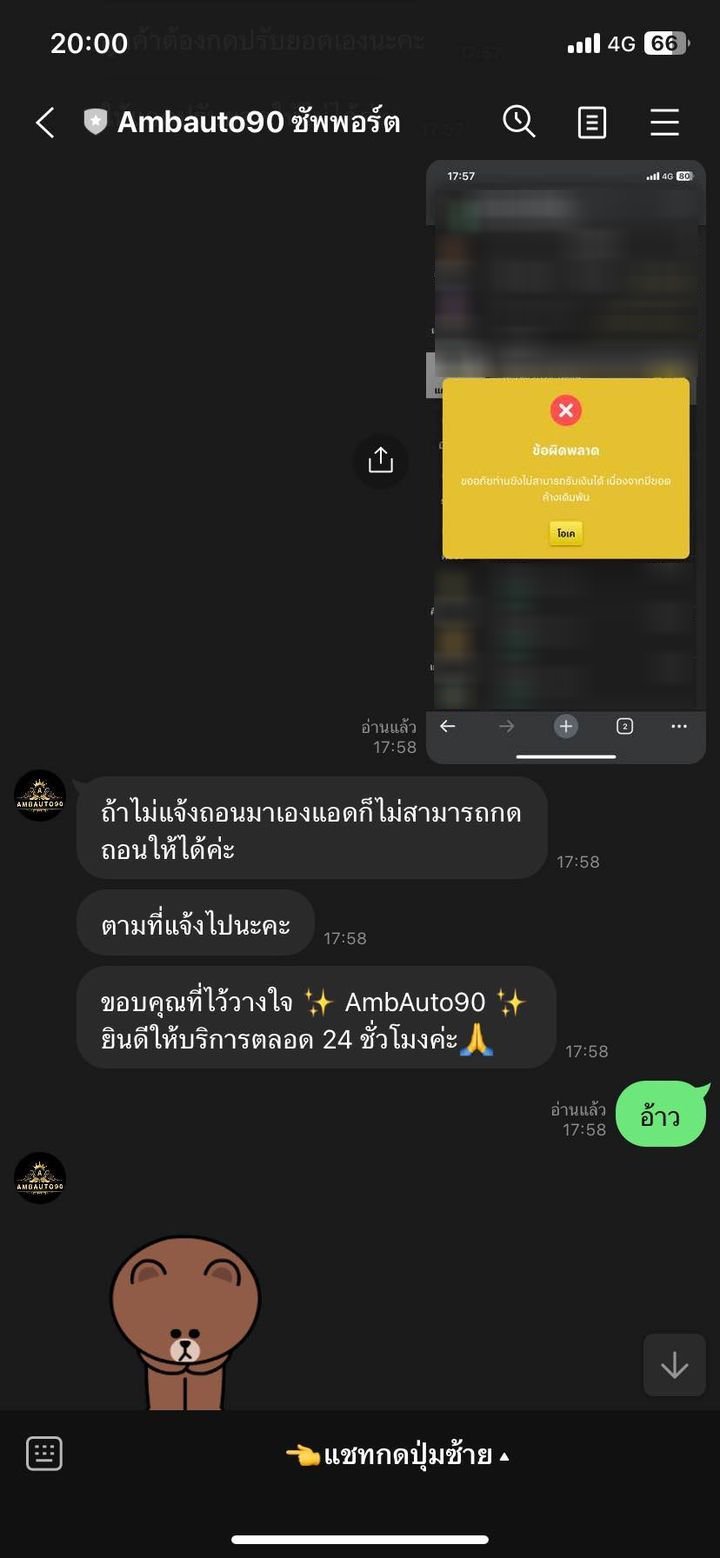Open AmbAuto90 profile avatar beside message
Screen dimensions: 720x1558
40,796
